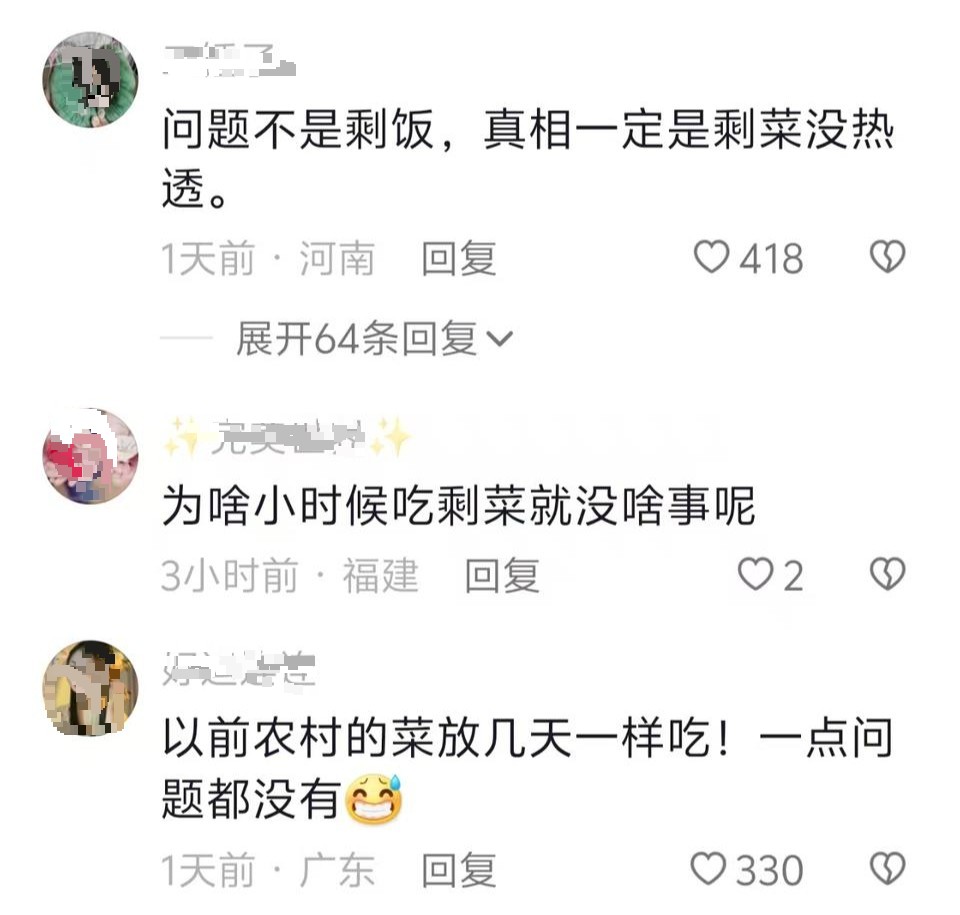Image resolution: width=960 pixels, height=915 pixels.
Task: Reply to the Henan comment about 剩菜没热透
Action: 458,260
